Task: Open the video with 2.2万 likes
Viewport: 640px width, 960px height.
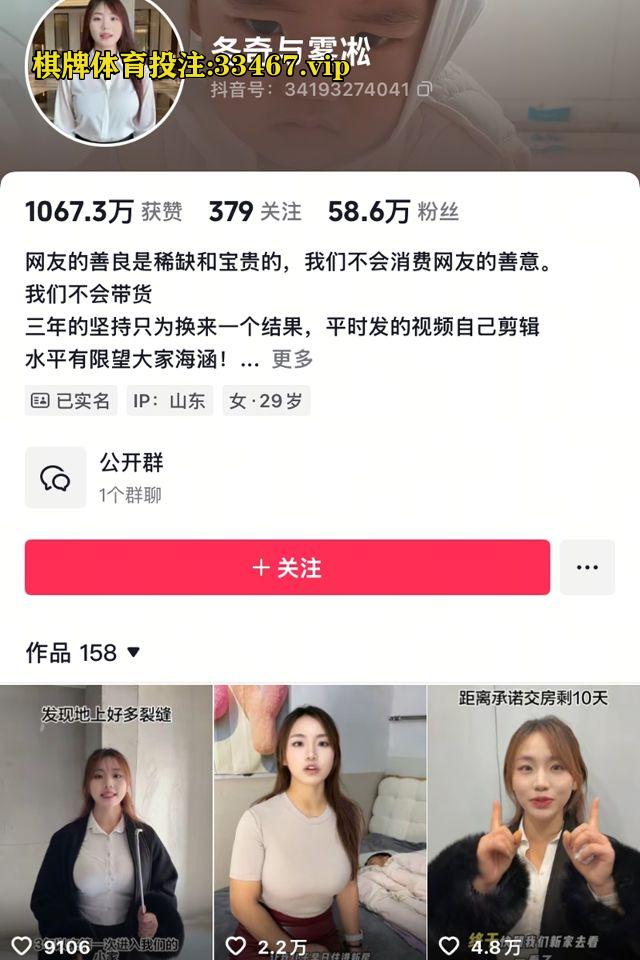Action: click(x=320, y=822)
